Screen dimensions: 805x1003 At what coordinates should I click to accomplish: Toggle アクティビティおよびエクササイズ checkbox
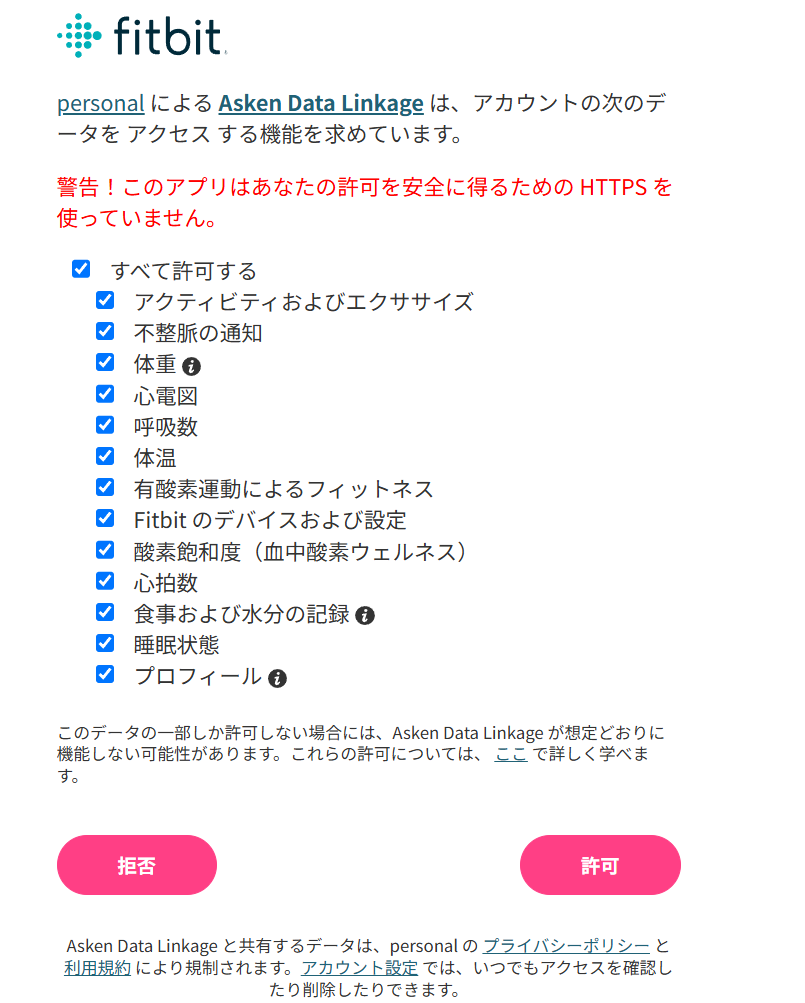(105, 300)
